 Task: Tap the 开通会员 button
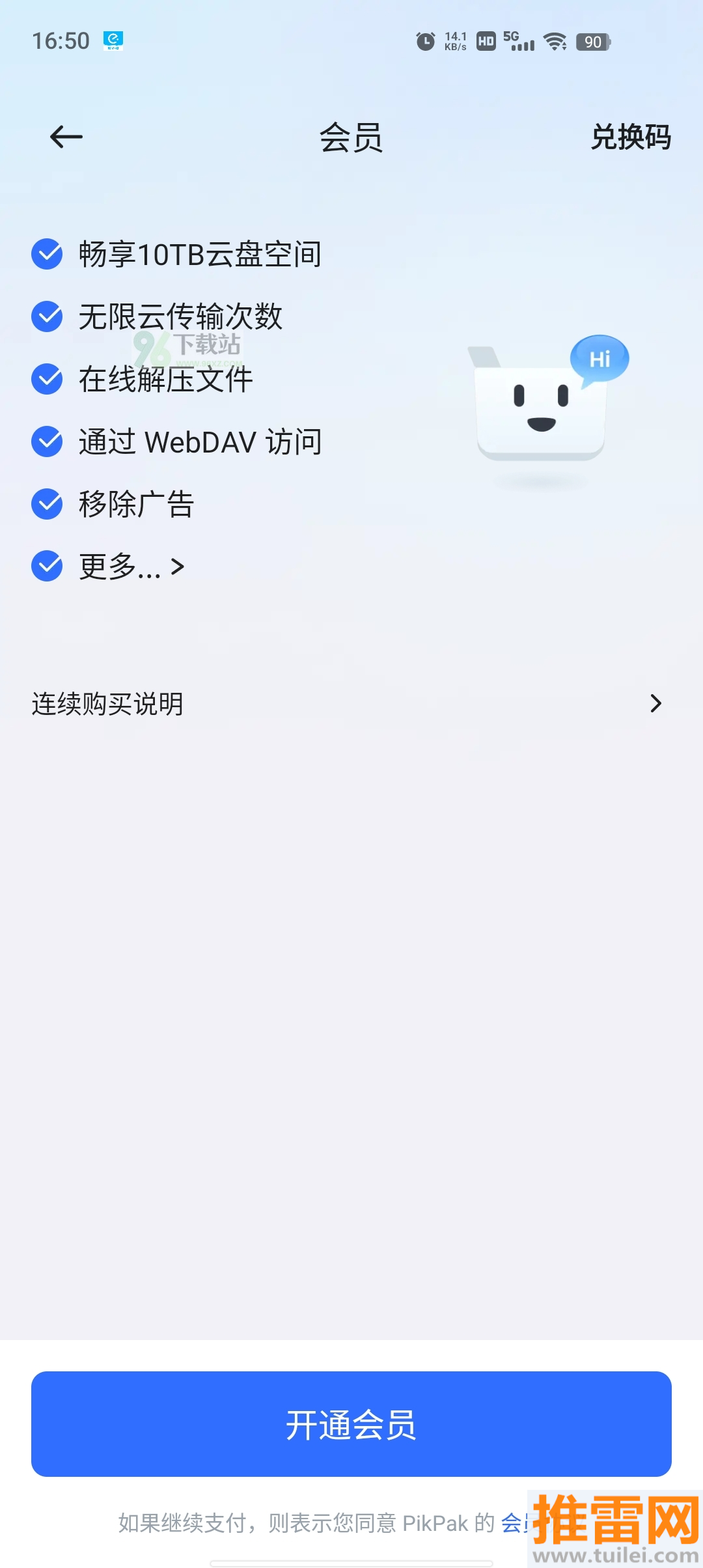click(351, 1424)
